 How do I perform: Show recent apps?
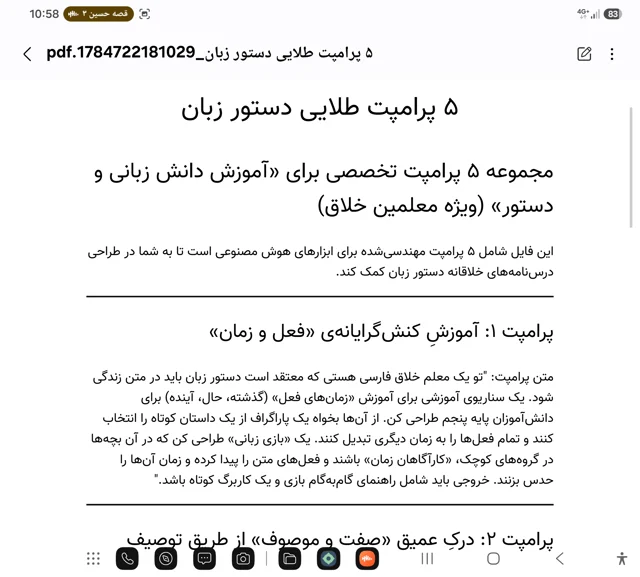(x=427, y=559)
